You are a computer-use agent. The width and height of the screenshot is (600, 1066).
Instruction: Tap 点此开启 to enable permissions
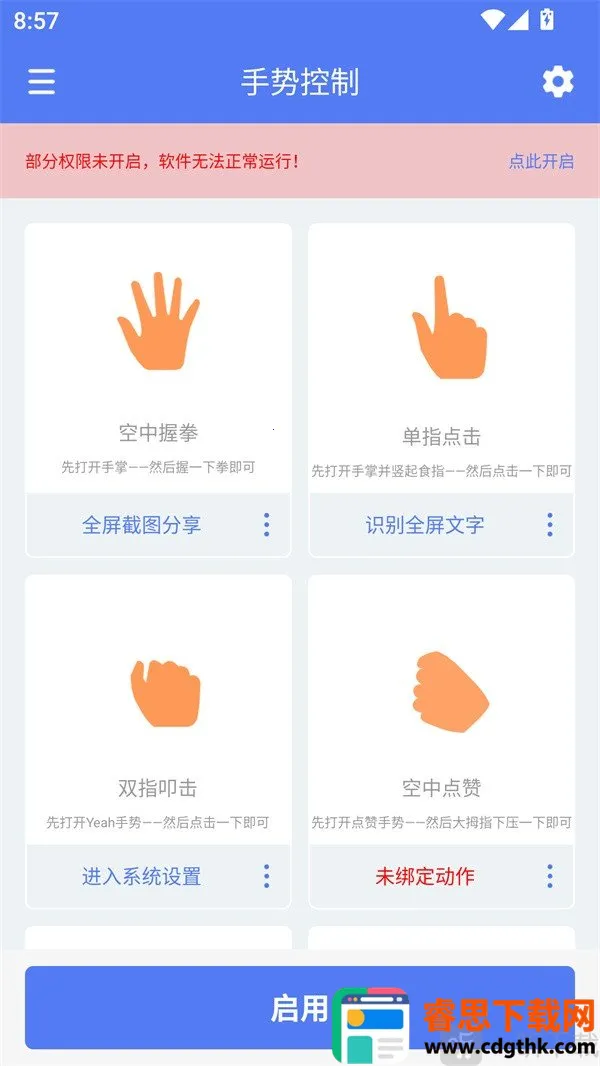541,161
